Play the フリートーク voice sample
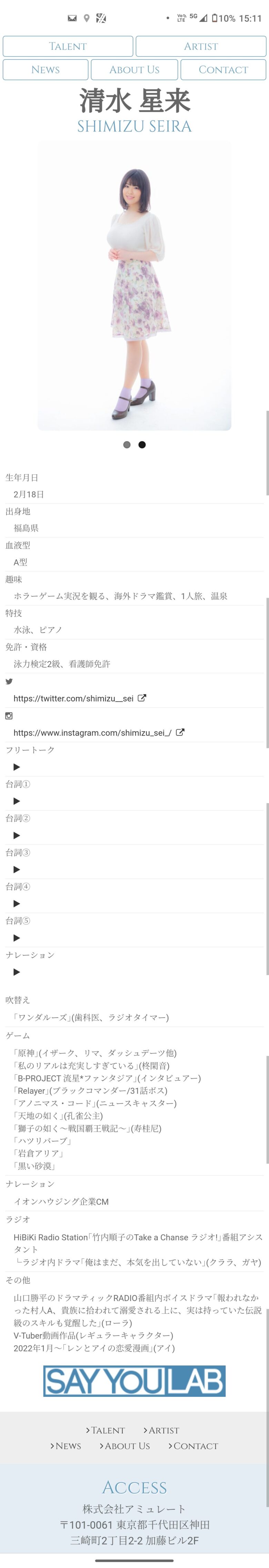The image size is (269, 1568). [x=17, y=767]
